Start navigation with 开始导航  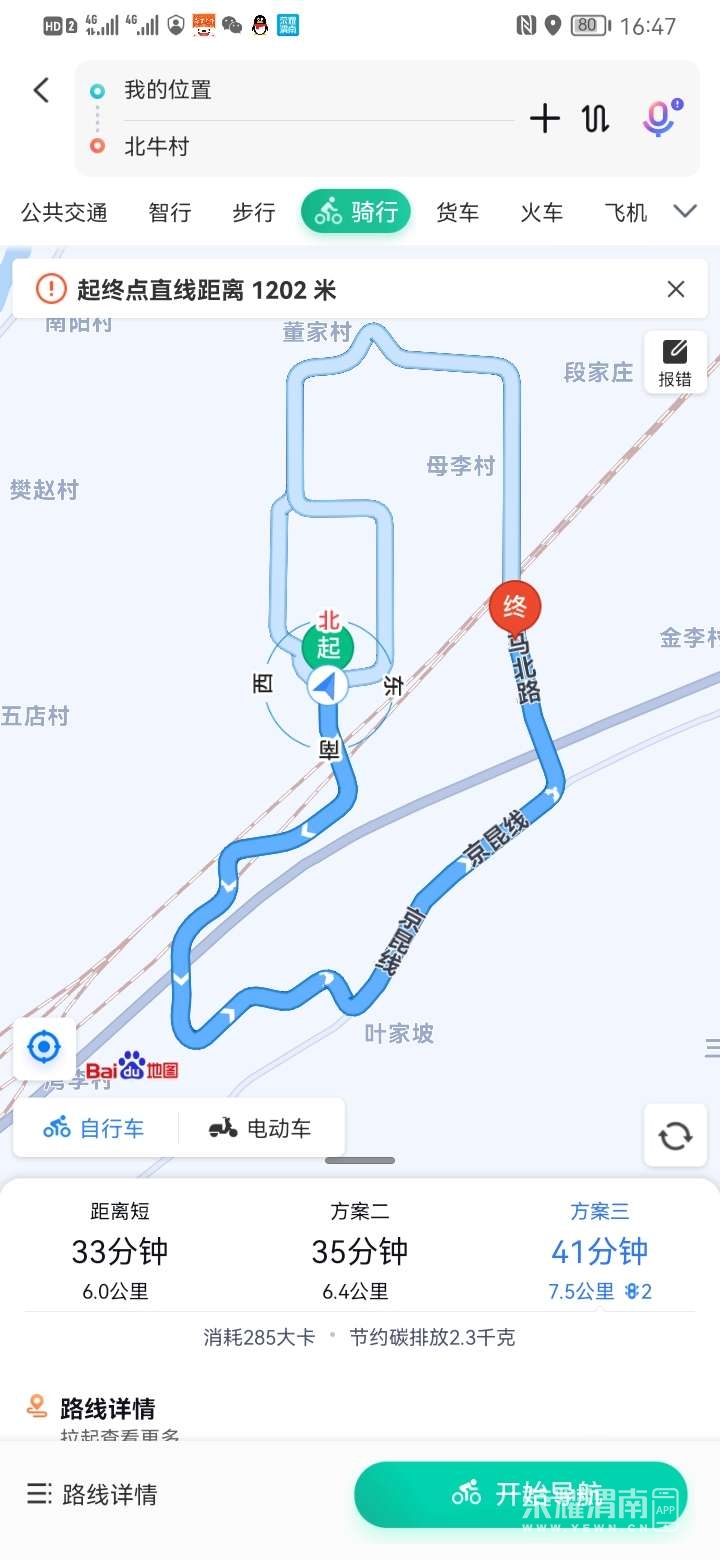pyautogui.click(x=520, y=1494)
